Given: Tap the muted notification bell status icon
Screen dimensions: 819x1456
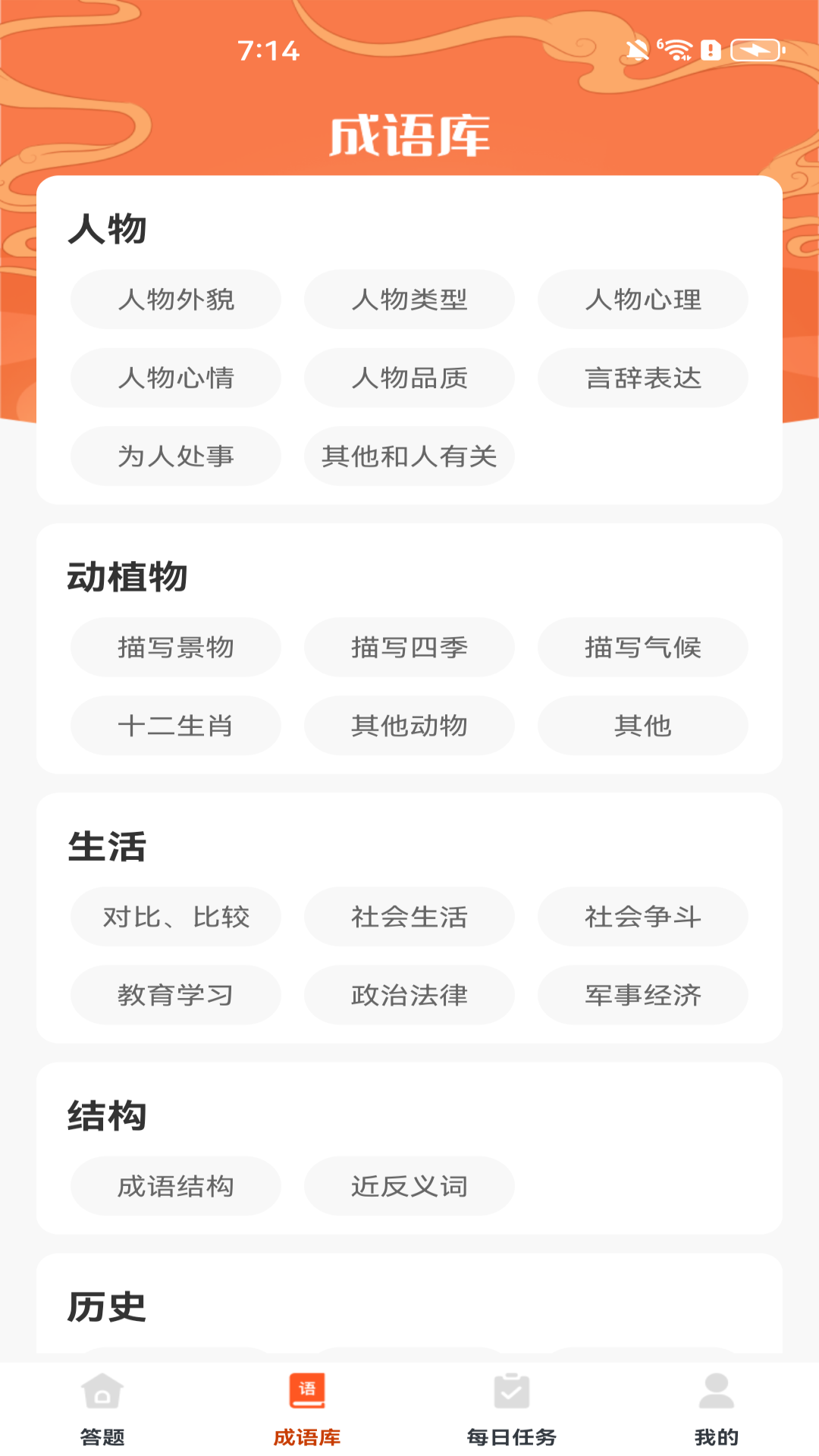Looking at the screenshot, I should (x=637, y=49).
